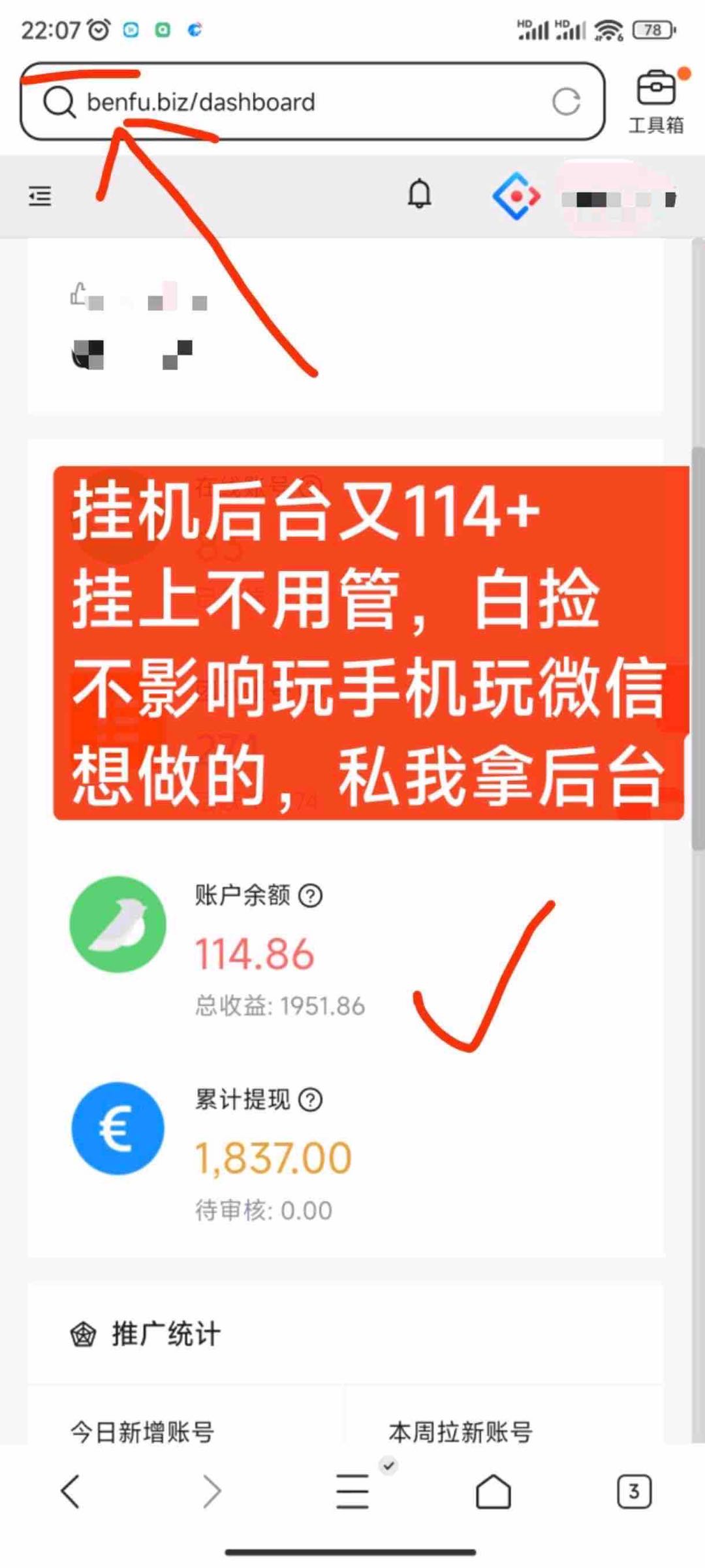This screenshot has width=705, height=1568.
Task: Go back in the browser
Action: pos(70,1491)
